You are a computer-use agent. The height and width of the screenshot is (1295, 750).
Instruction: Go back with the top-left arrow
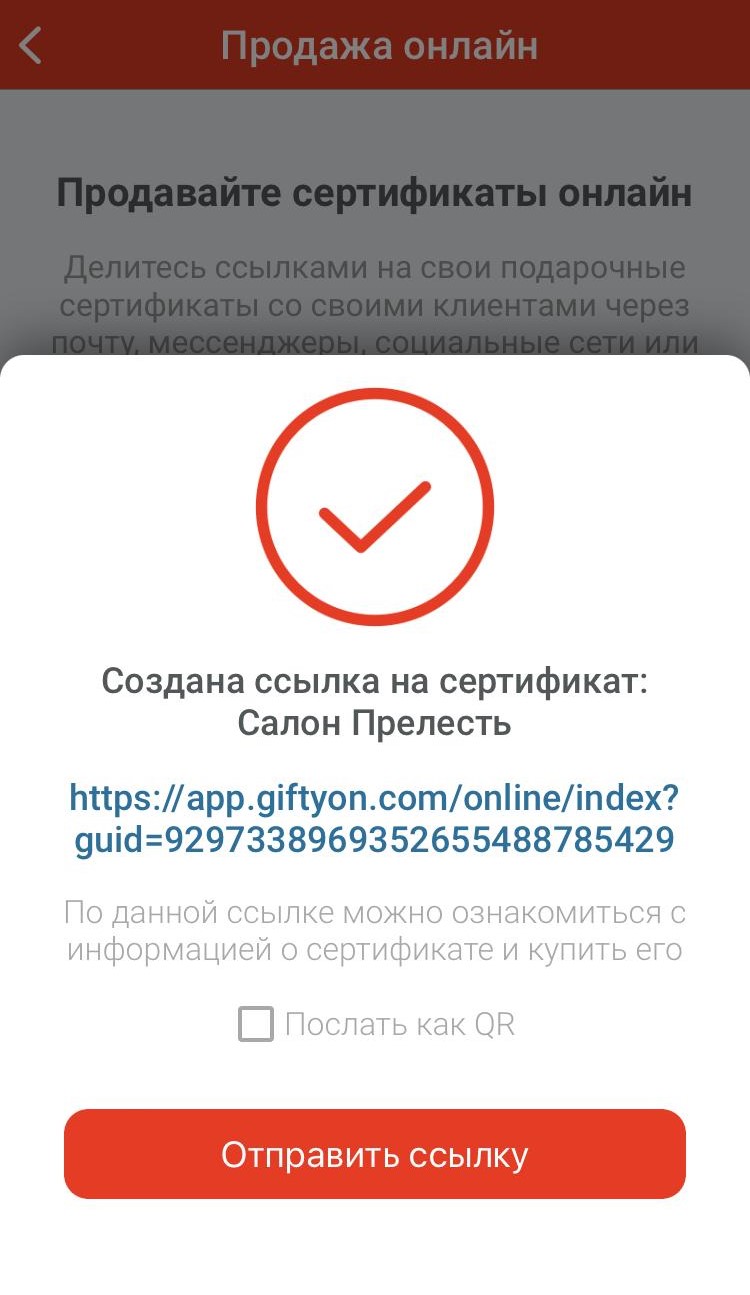tap(31, 45)
